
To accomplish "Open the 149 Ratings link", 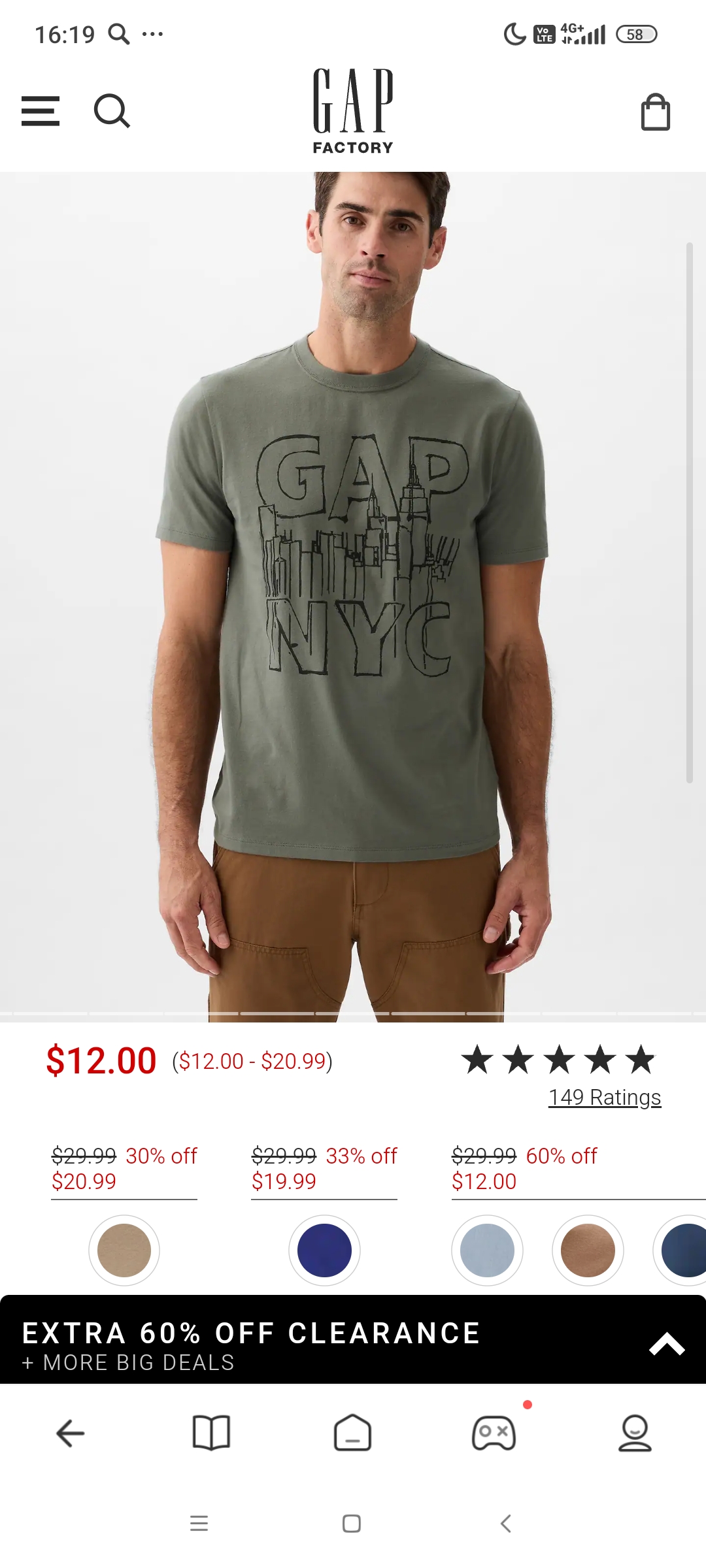I will click(605, 1098).
